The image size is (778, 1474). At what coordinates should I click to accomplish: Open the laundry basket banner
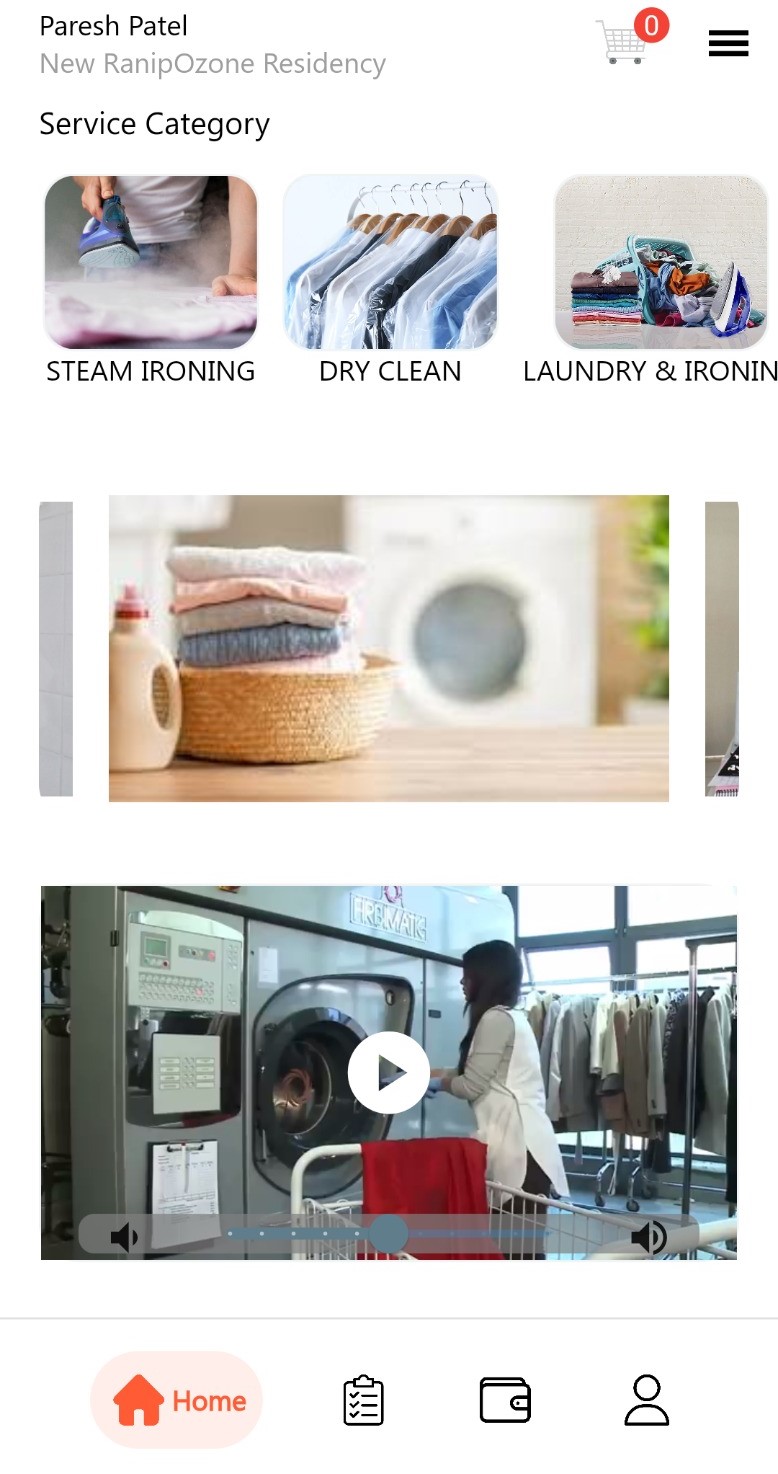[x=388, y=648]
